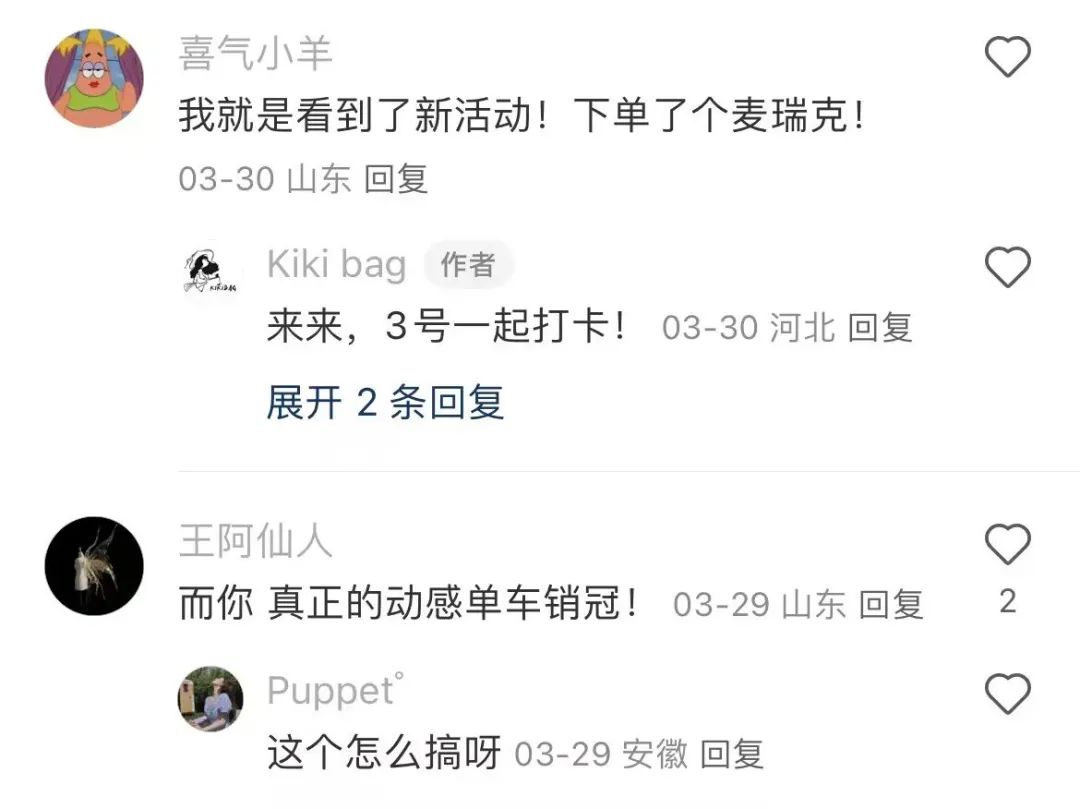
Task: Like Puppet's reply
Action: 1007,693
